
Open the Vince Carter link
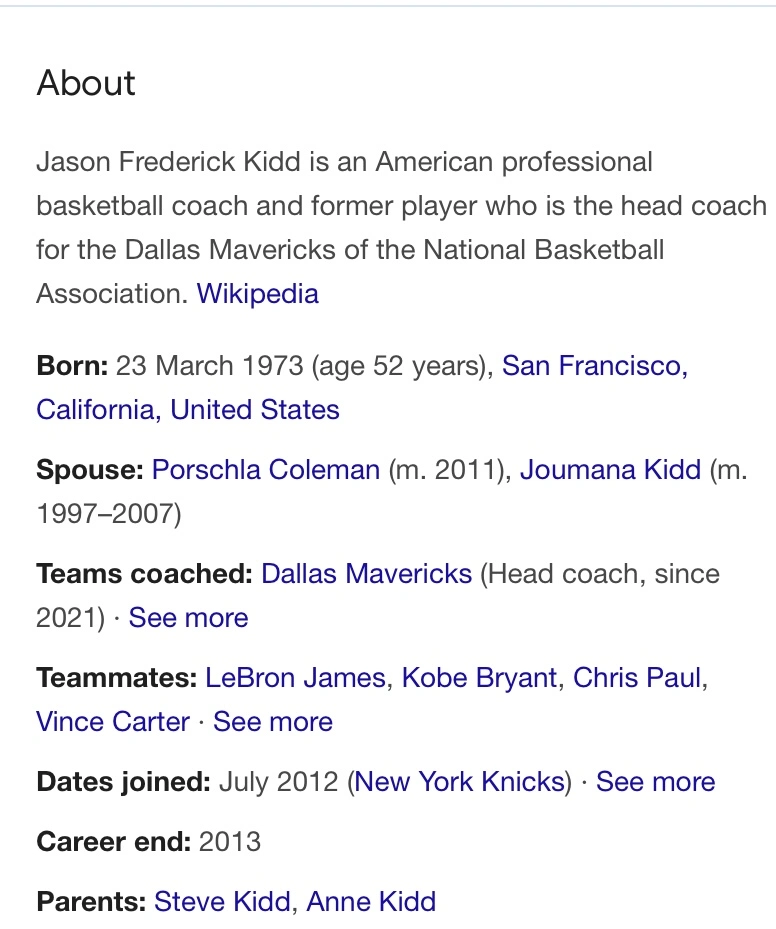coord(113,722)
